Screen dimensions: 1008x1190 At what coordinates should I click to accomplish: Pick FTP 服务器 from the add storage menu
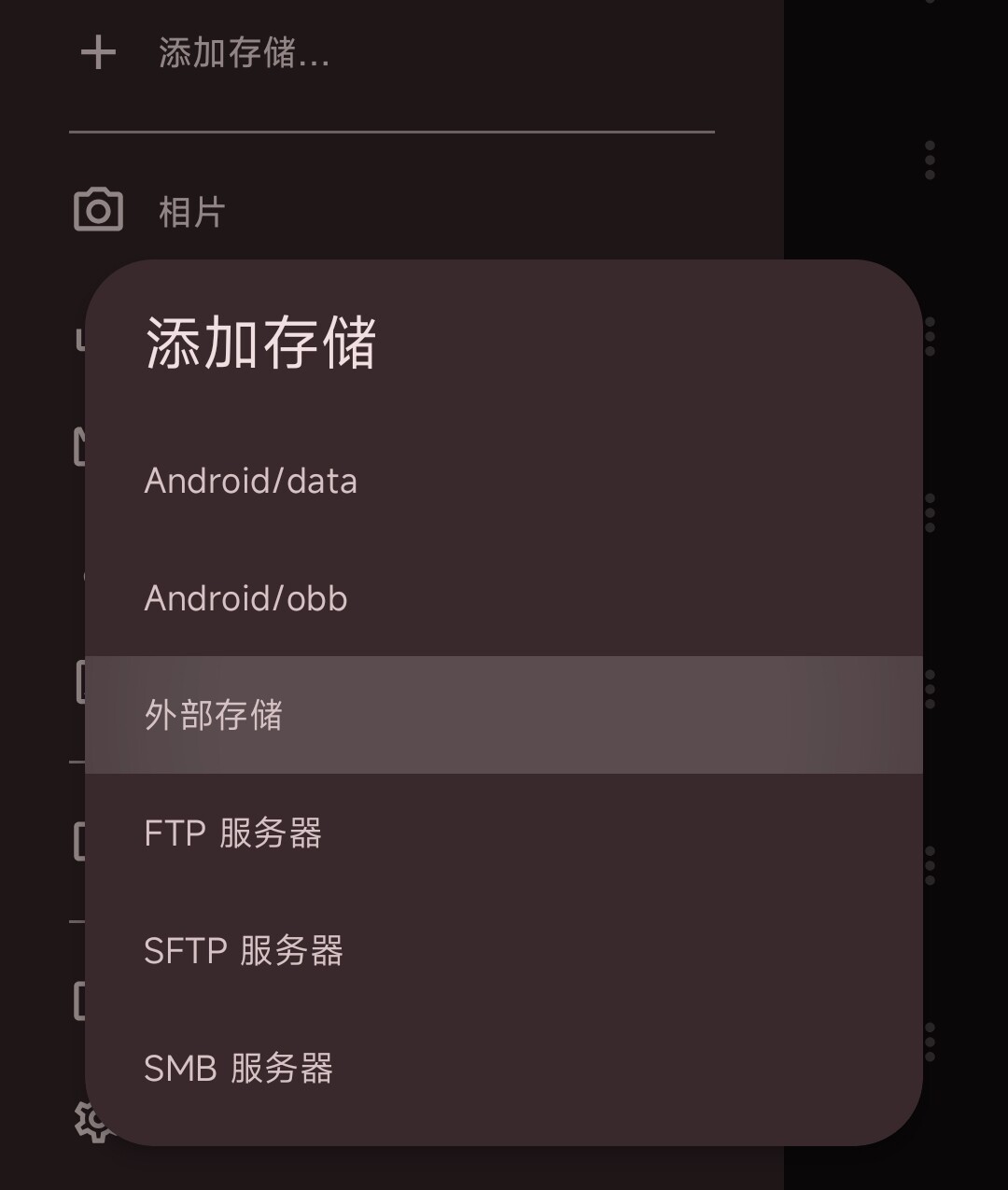(x=233, y=834)
